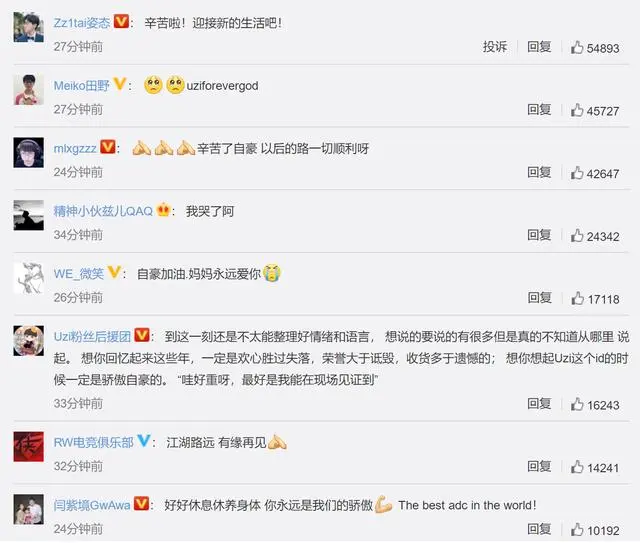Reply to mlxgzzz's comment
The height and width of the screenshot is (543, 640).
point(539,172)
